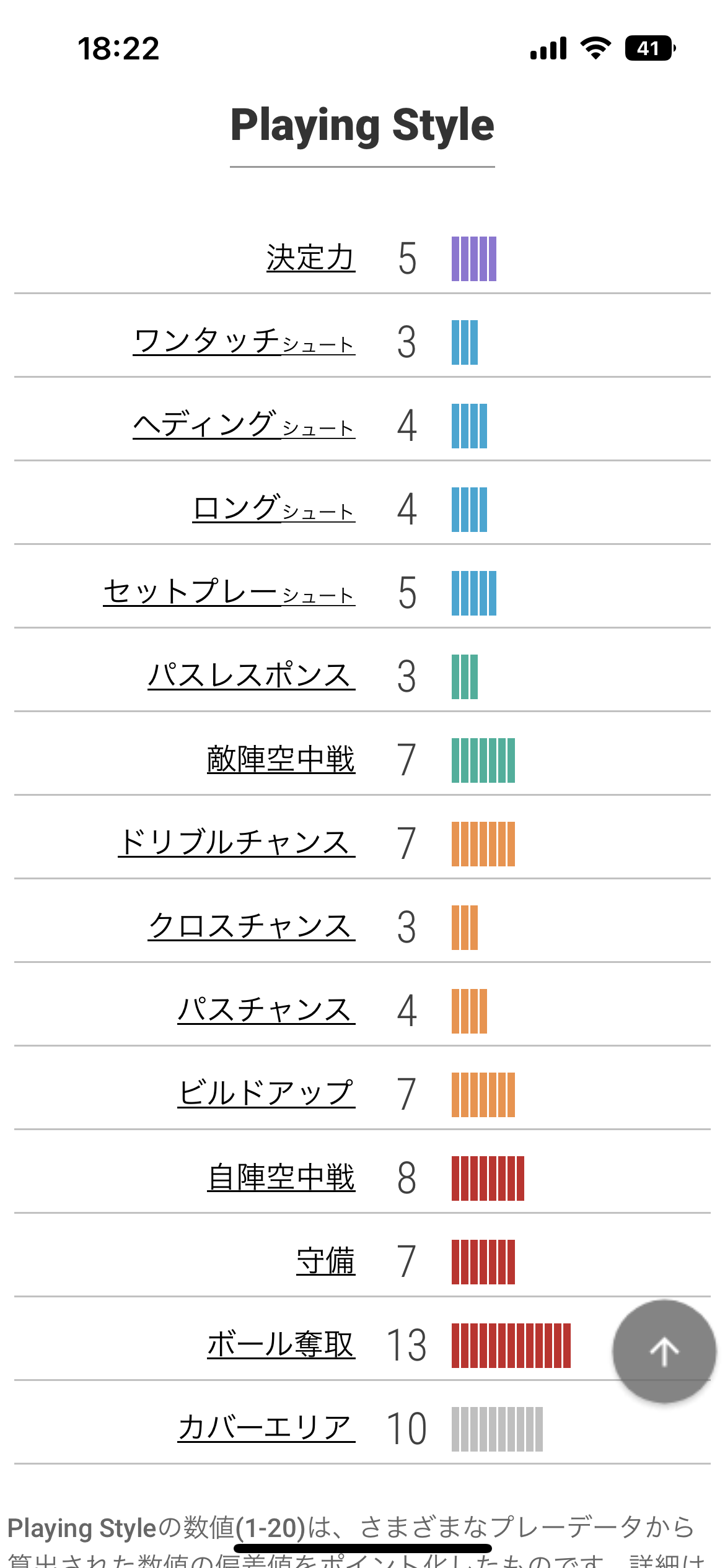
Task: Open the カバーエリア link
Action: (266, 1429)
